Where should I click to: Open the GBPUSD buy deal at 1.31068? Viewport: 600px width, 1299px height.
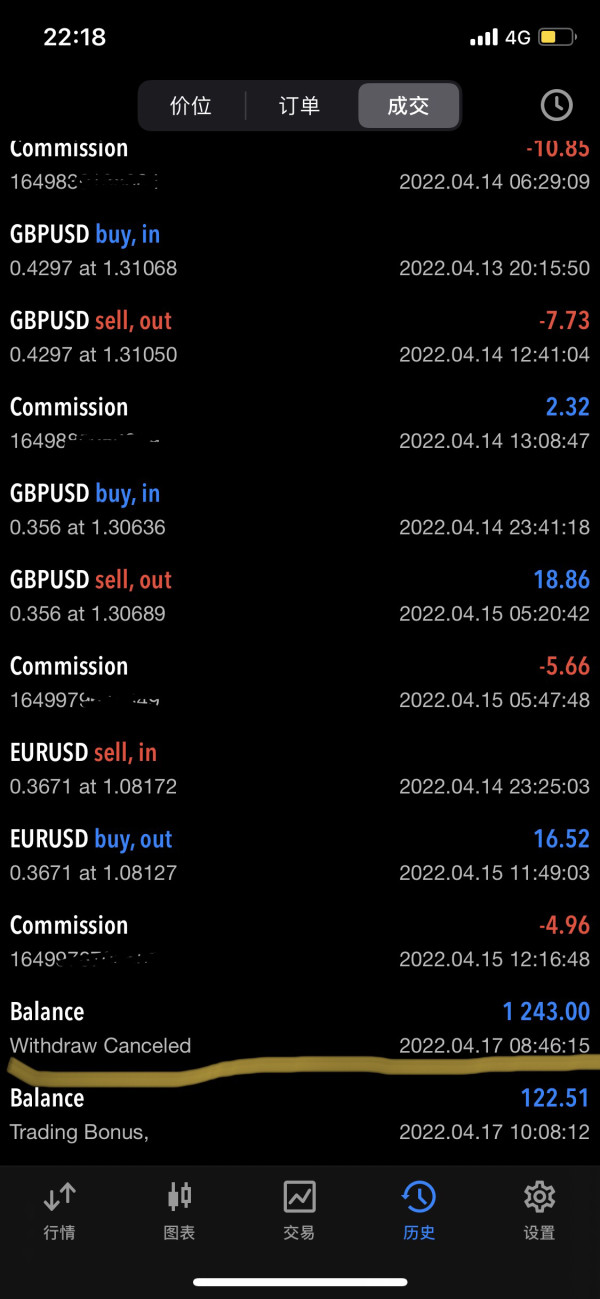coord(299,250)
